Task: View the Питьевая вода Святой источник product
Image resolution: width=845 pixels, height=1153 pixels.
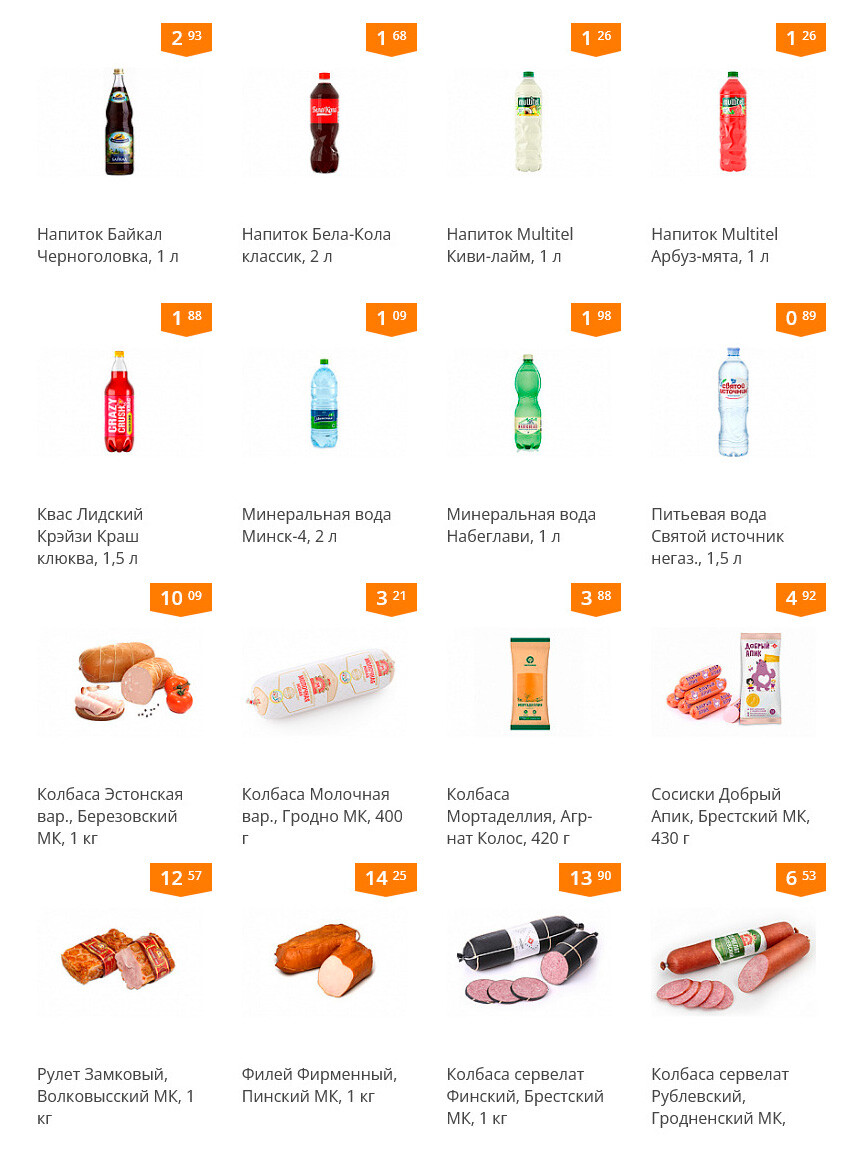Action: 733,402
